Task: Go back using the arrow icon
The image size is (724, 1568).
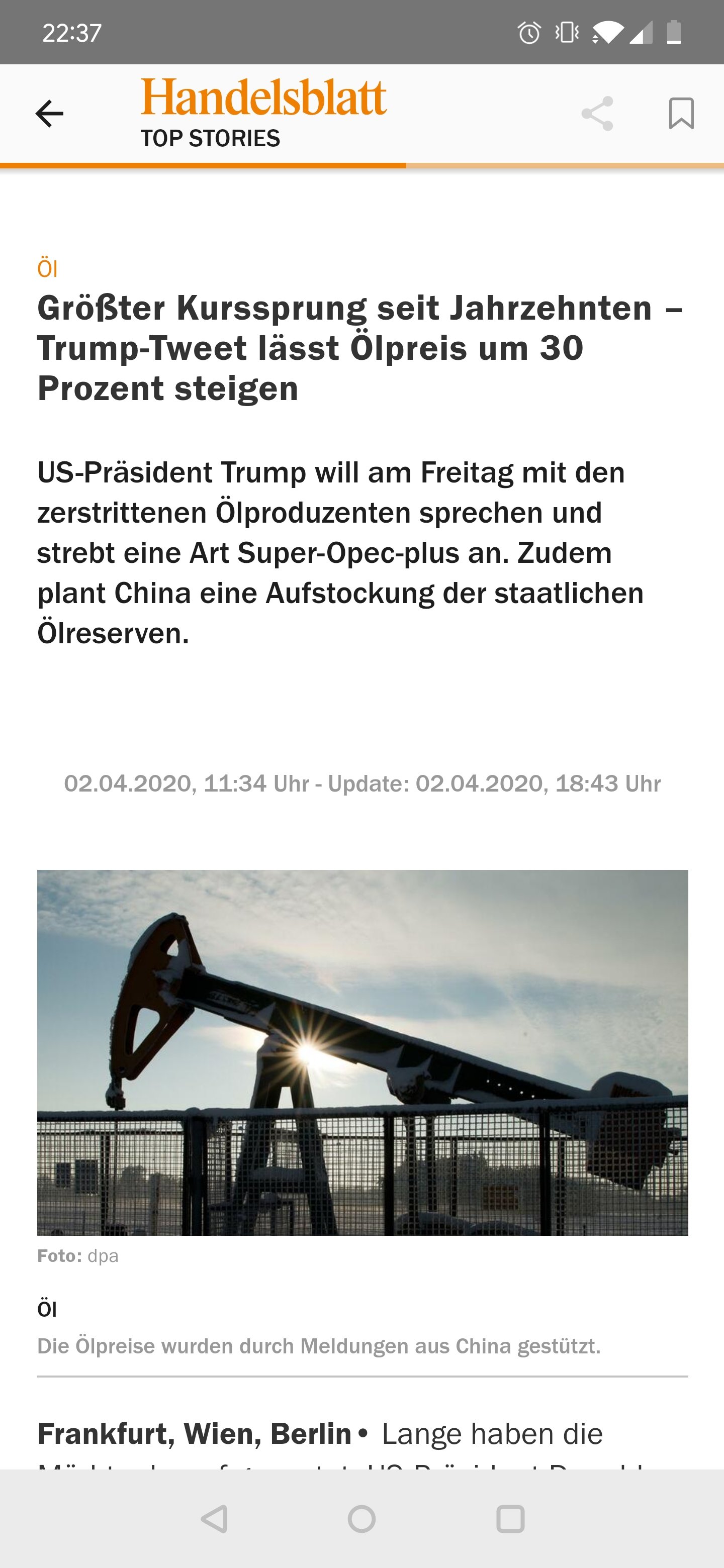Action: click(x=49, y=114)
